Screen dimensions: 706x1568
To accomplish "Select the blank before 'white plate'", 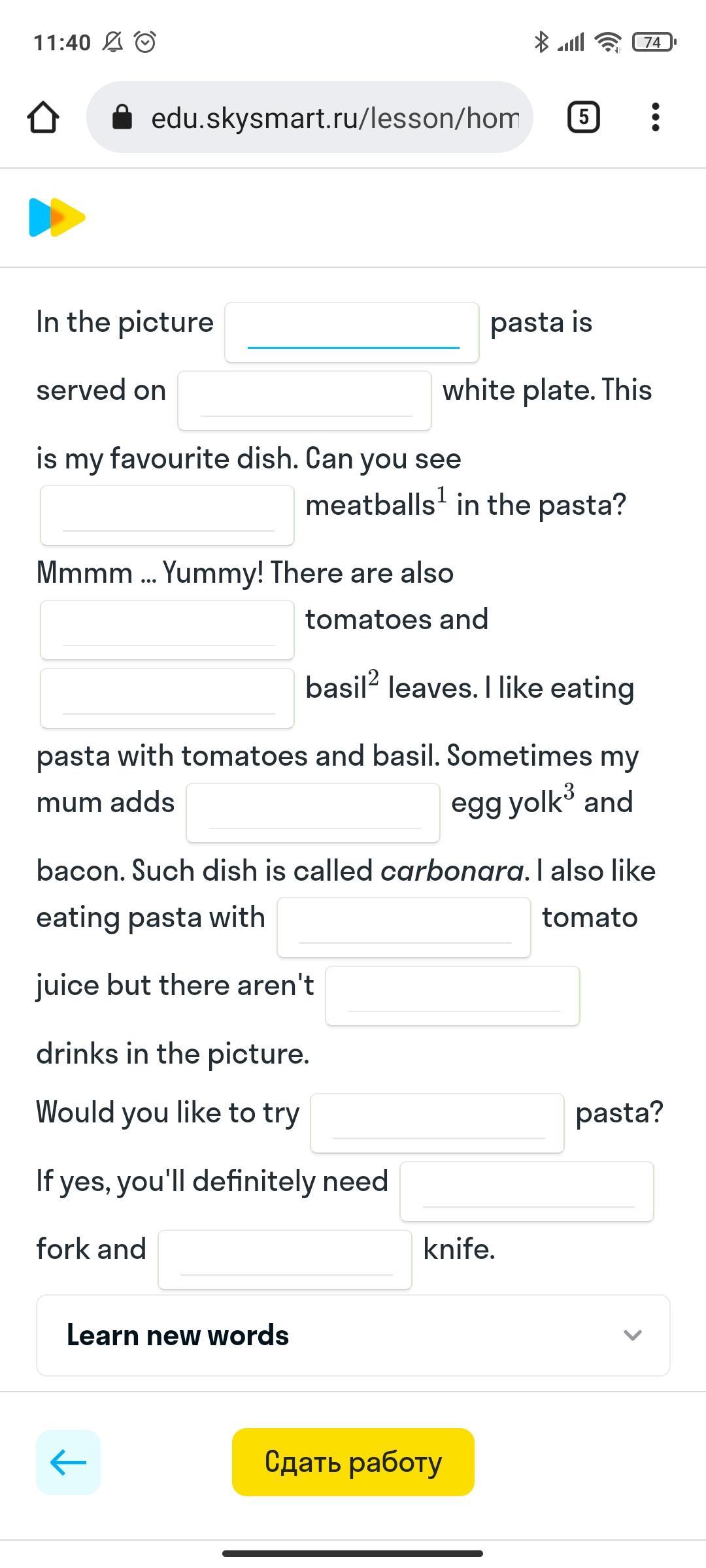I will click(x=305, y=400).
